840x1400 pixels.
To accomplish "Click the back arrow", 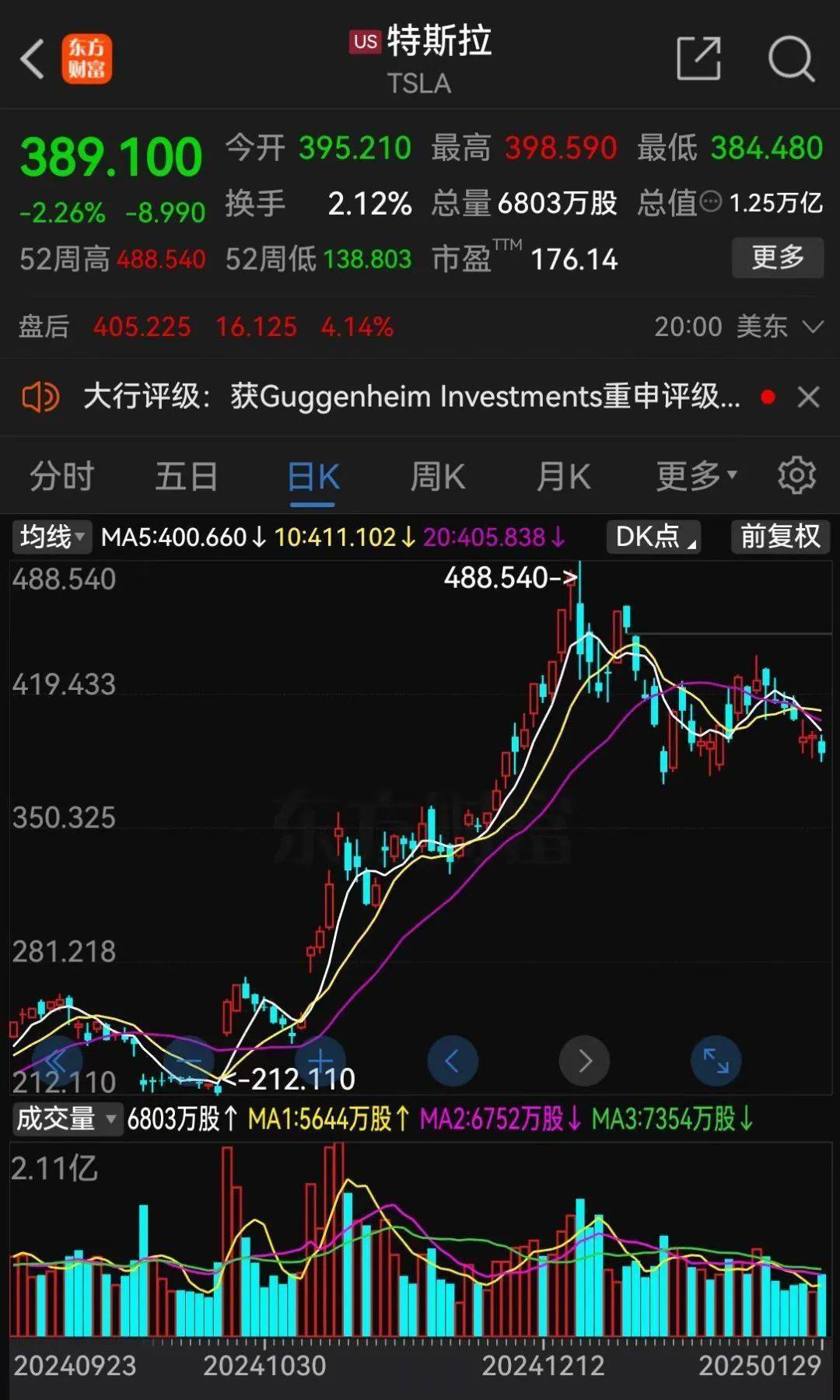I will (x=31, y=59).
